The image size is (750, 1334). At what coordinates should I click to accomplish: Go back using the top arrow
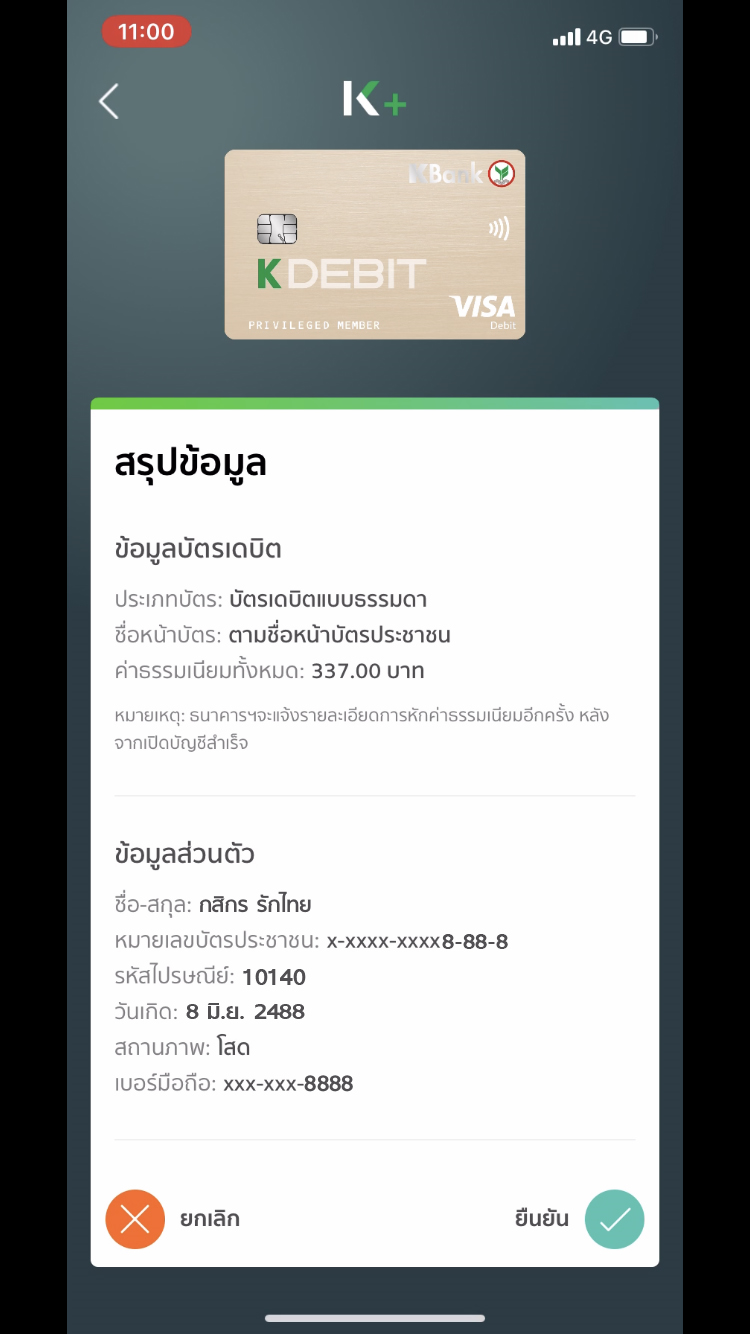[109, 101]
